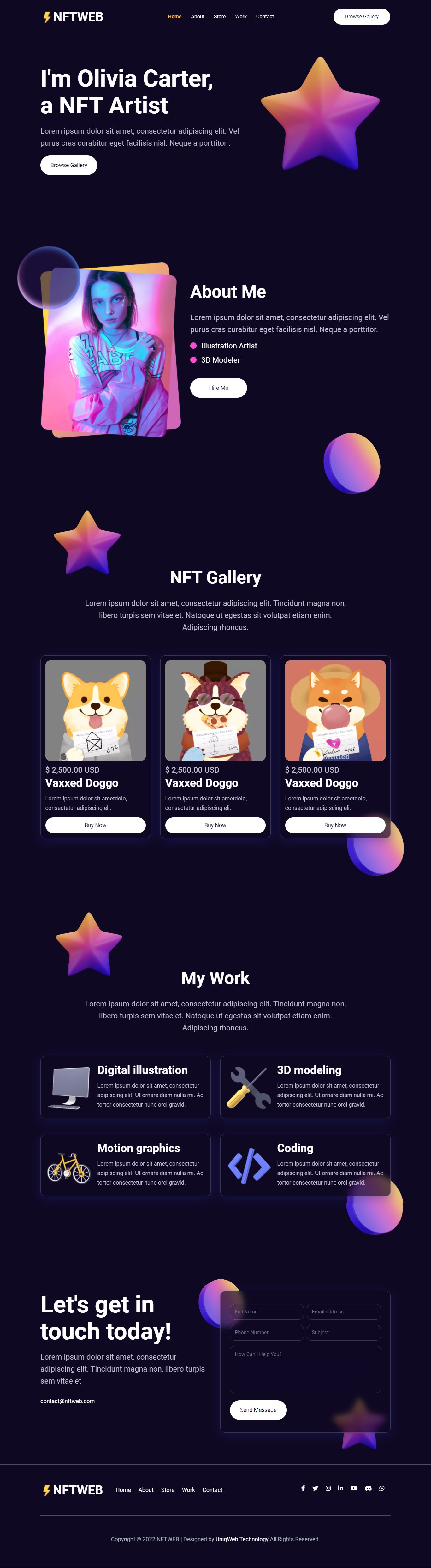Viewport: 431px width, 1568px height.
Task: Select the Full Name field
Action: [x=266, y=1312]
